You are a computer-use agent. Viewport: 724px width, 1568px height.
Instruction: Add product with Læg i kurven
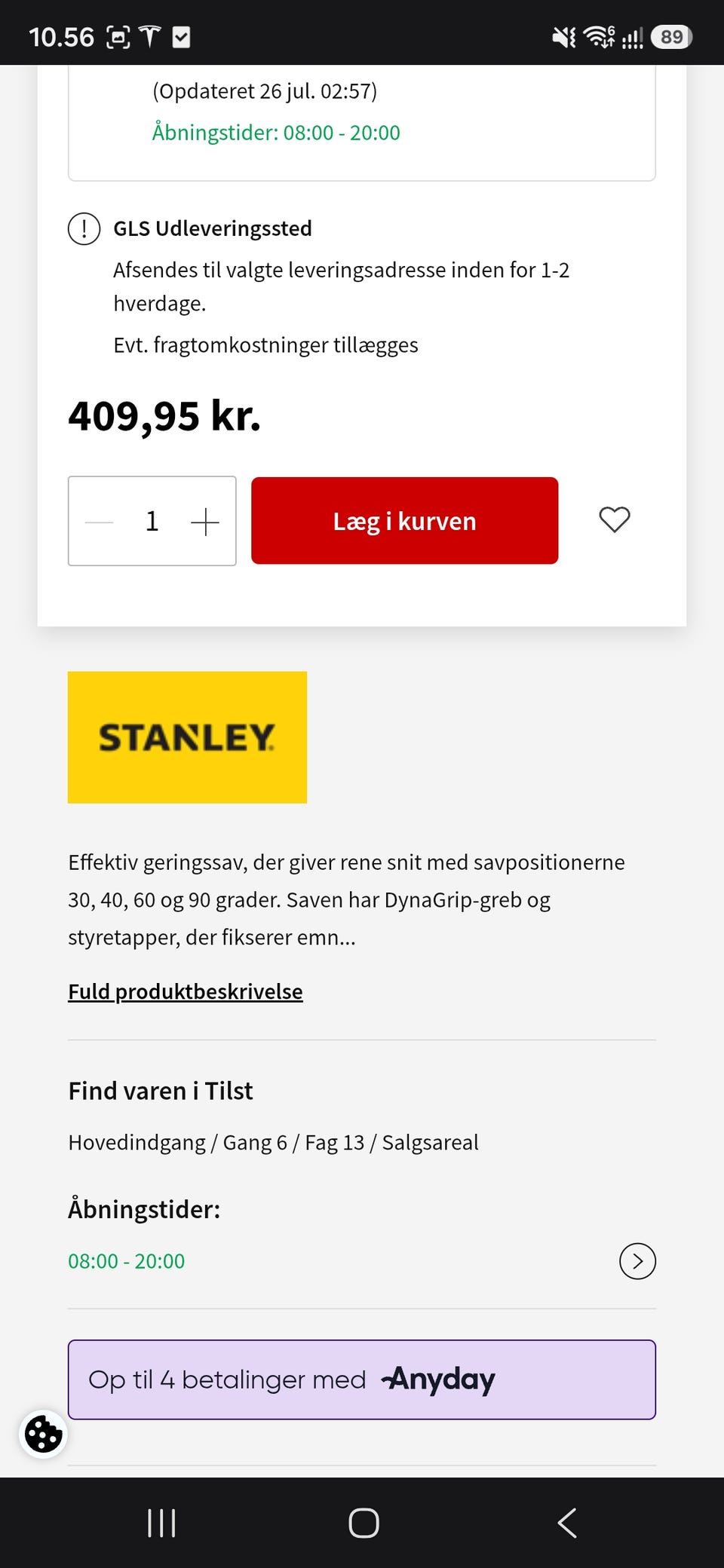click(405, 521)
